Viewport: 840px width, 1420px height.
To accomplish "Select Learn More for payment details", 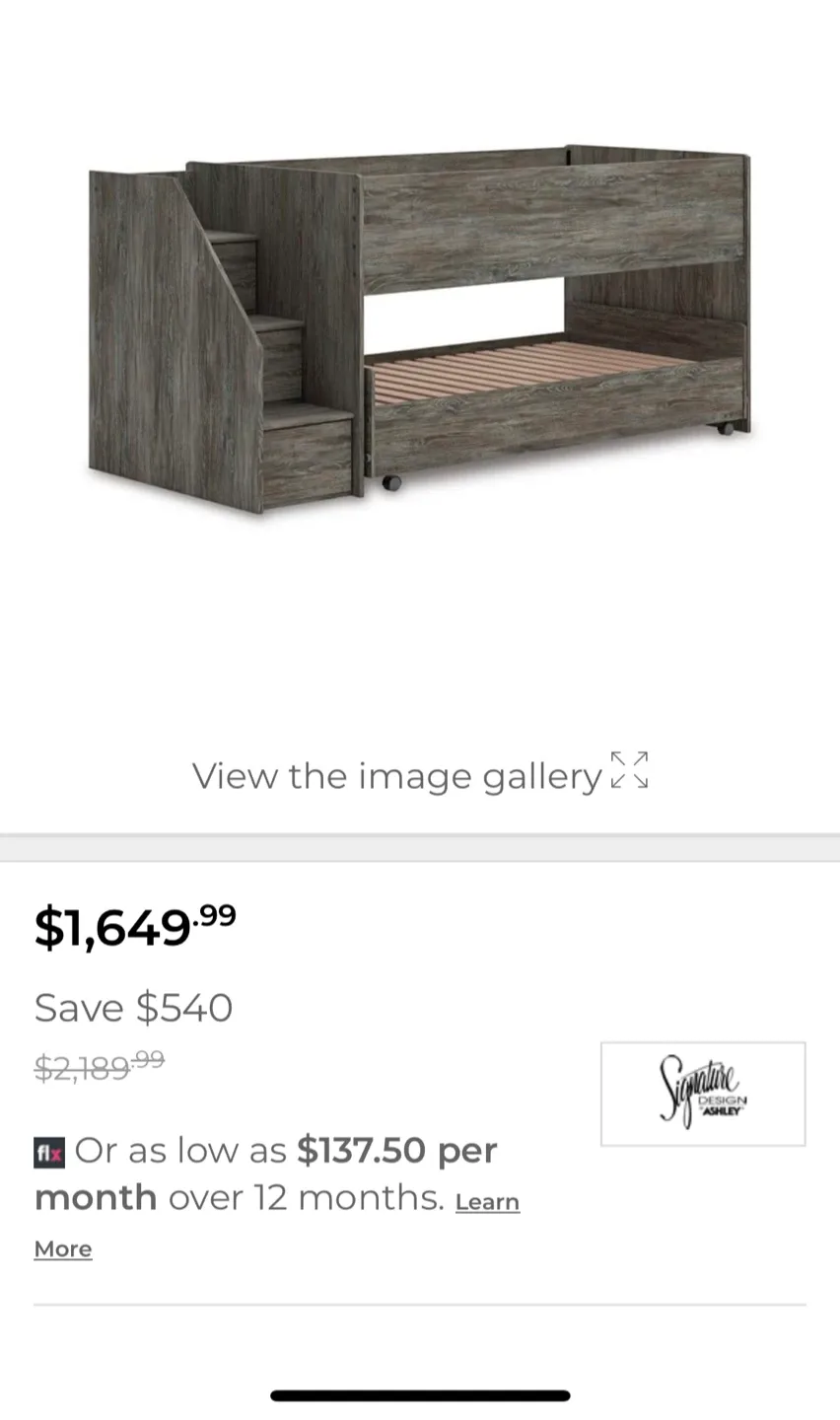I will click(x=487, y=1202).
